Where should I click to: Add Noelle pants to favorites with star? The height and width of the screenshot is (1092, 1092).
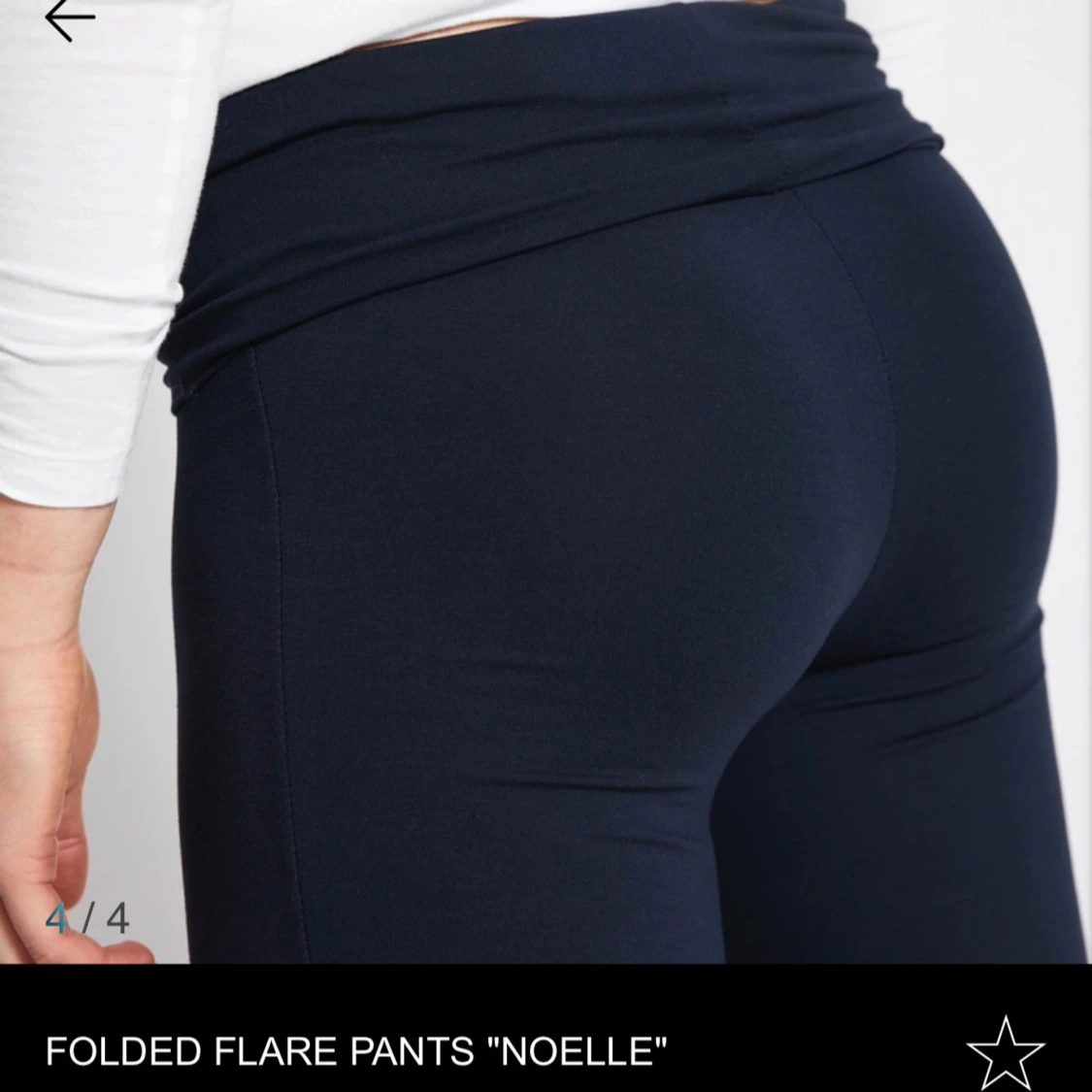click(1006, 1051)
